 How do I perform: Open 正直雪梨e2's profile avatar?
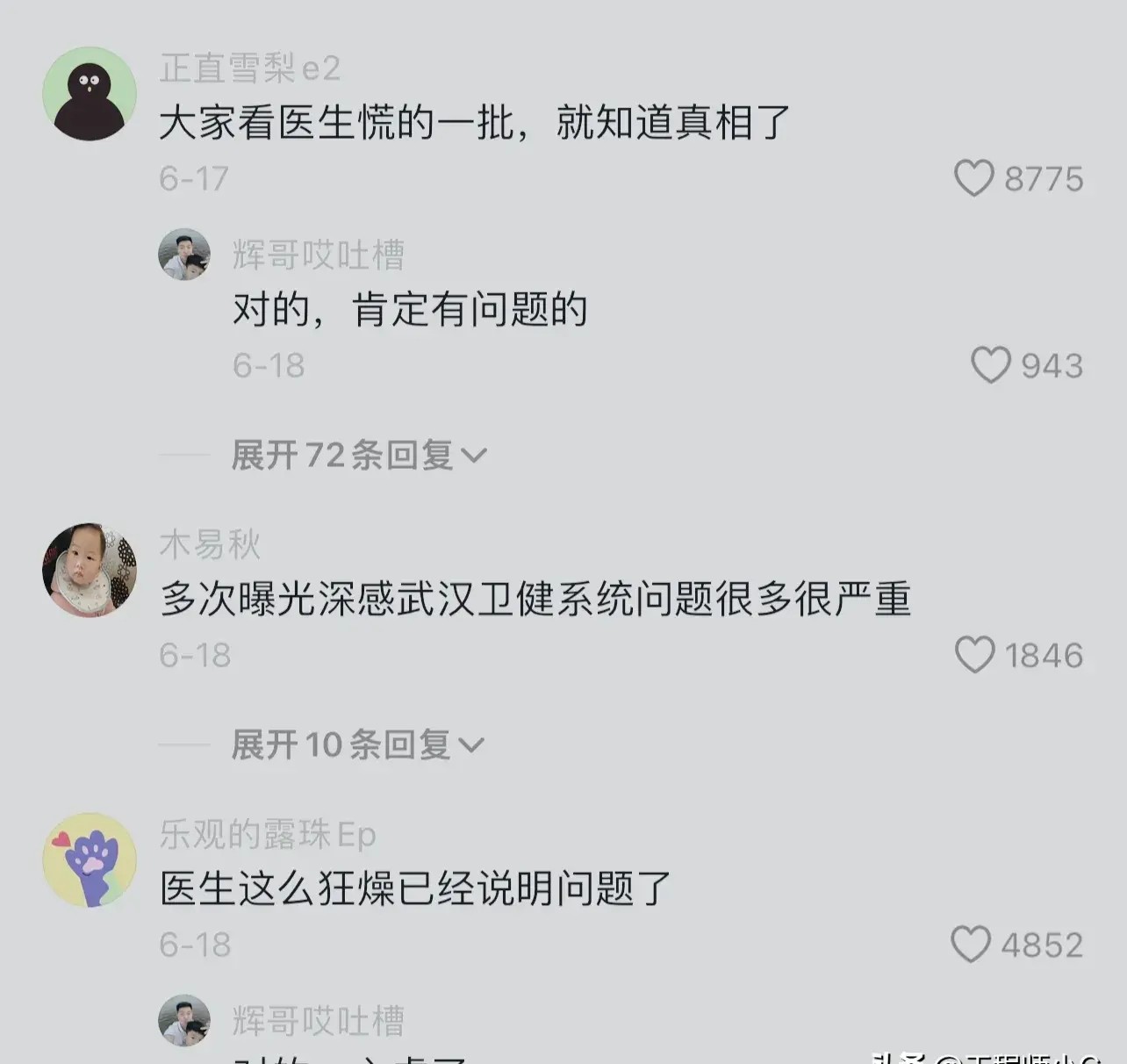pyautogui.click(x=90, y=94)
